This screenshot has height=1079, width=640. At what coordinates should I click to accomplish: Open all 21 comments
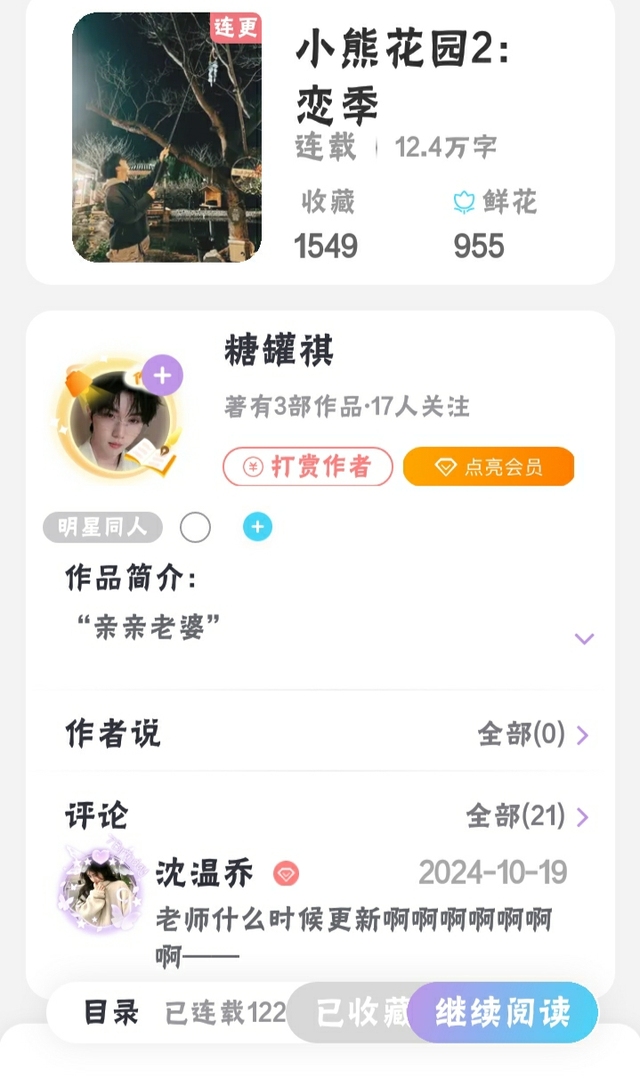527,816
